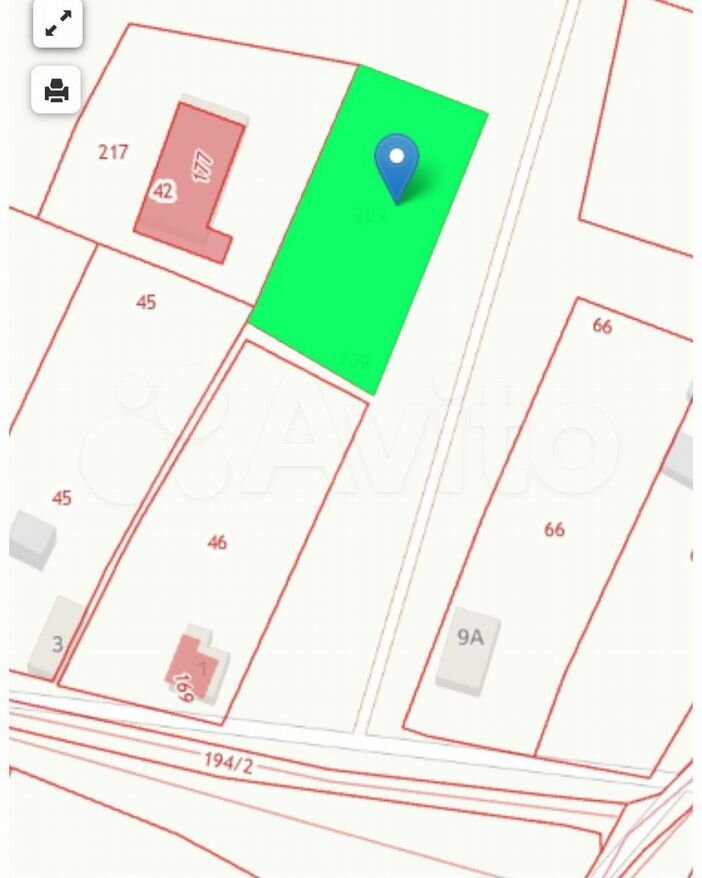Expand the map to fullscreen
The height and width of the screenshot is (878, 702).
(x=58, y=23)
